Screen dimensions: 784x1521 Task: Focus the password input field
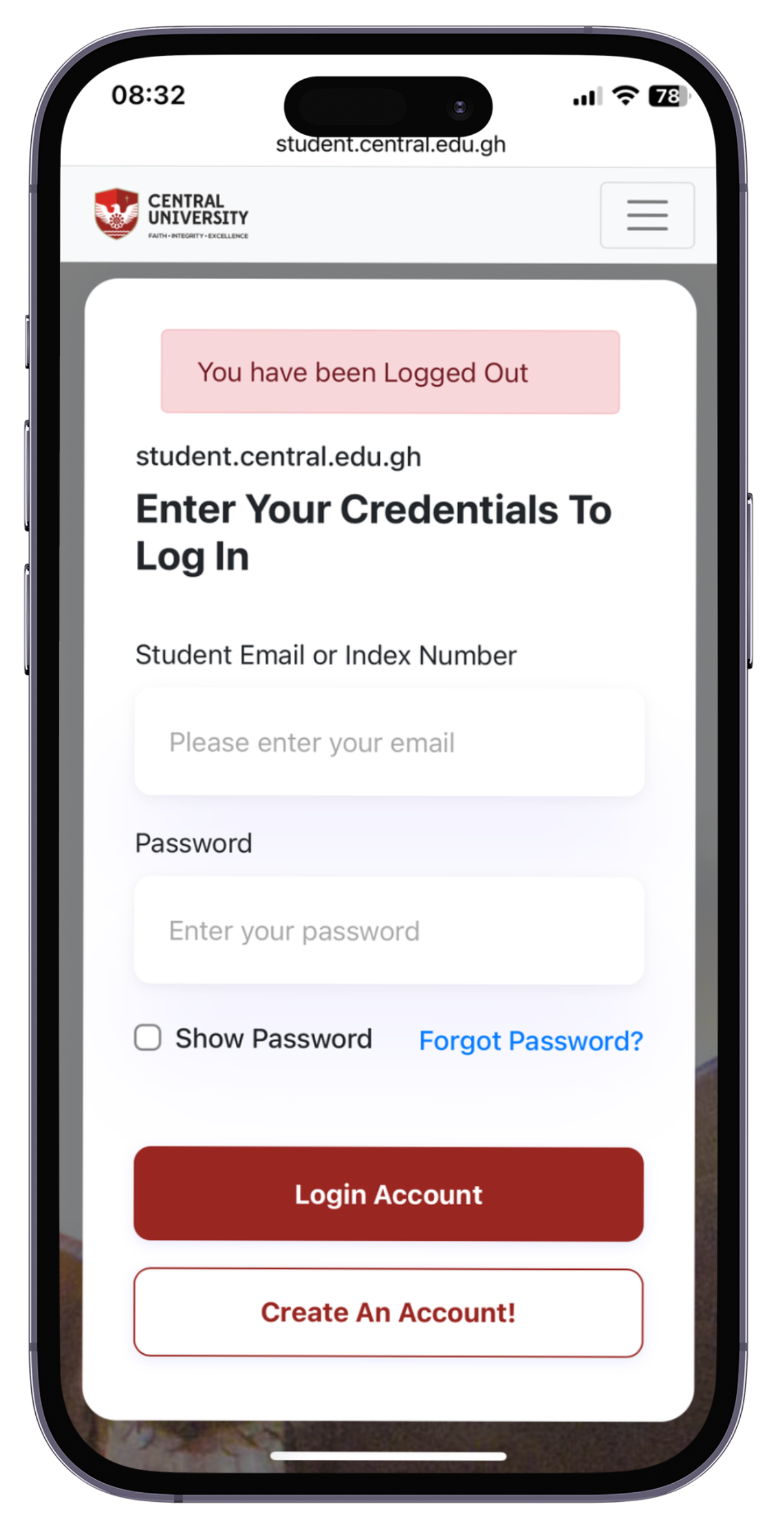[x=389, y=930]
